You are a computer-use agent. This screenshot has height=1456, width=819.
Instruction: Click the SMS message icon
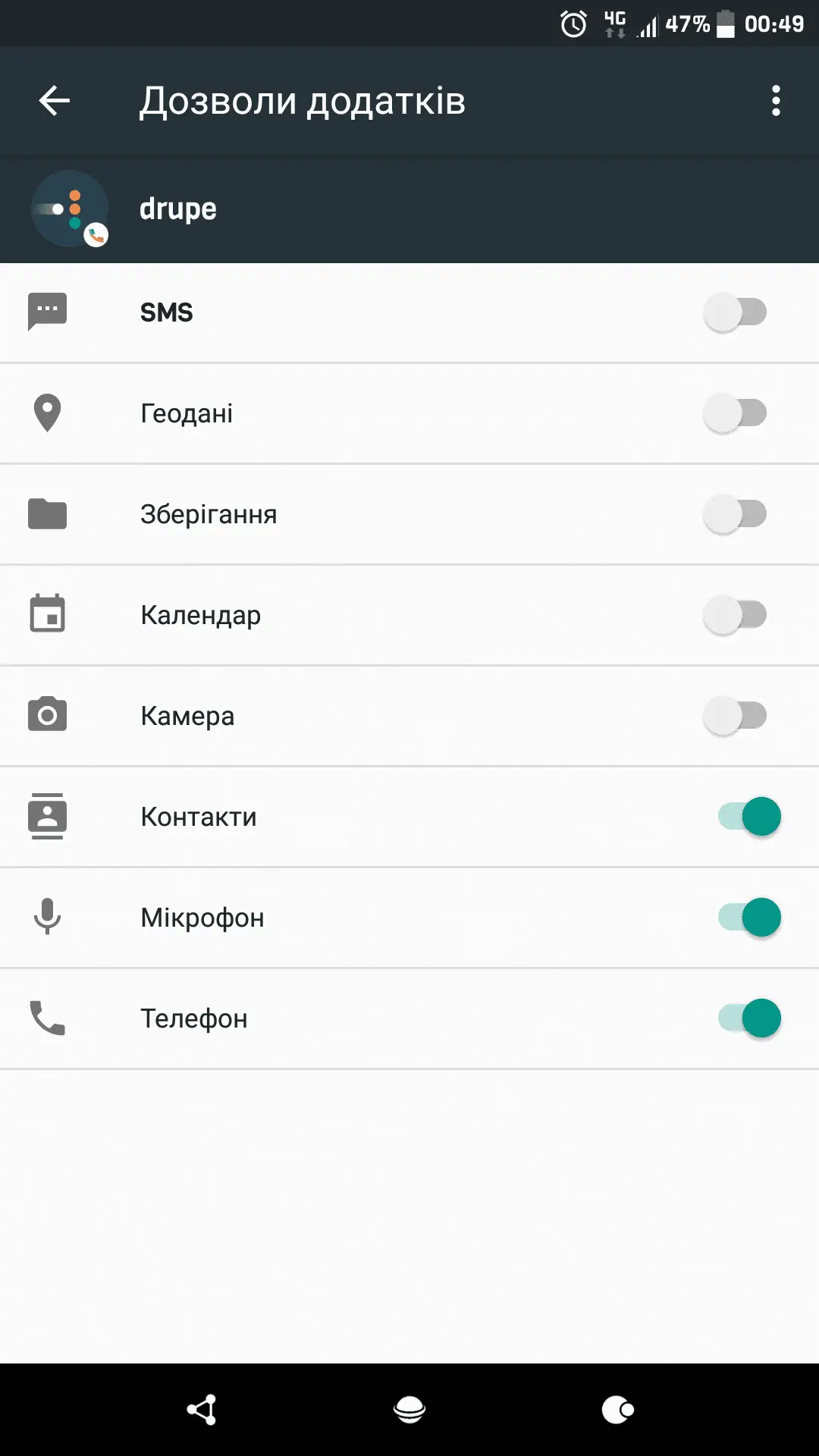click(x=47, y=312)
